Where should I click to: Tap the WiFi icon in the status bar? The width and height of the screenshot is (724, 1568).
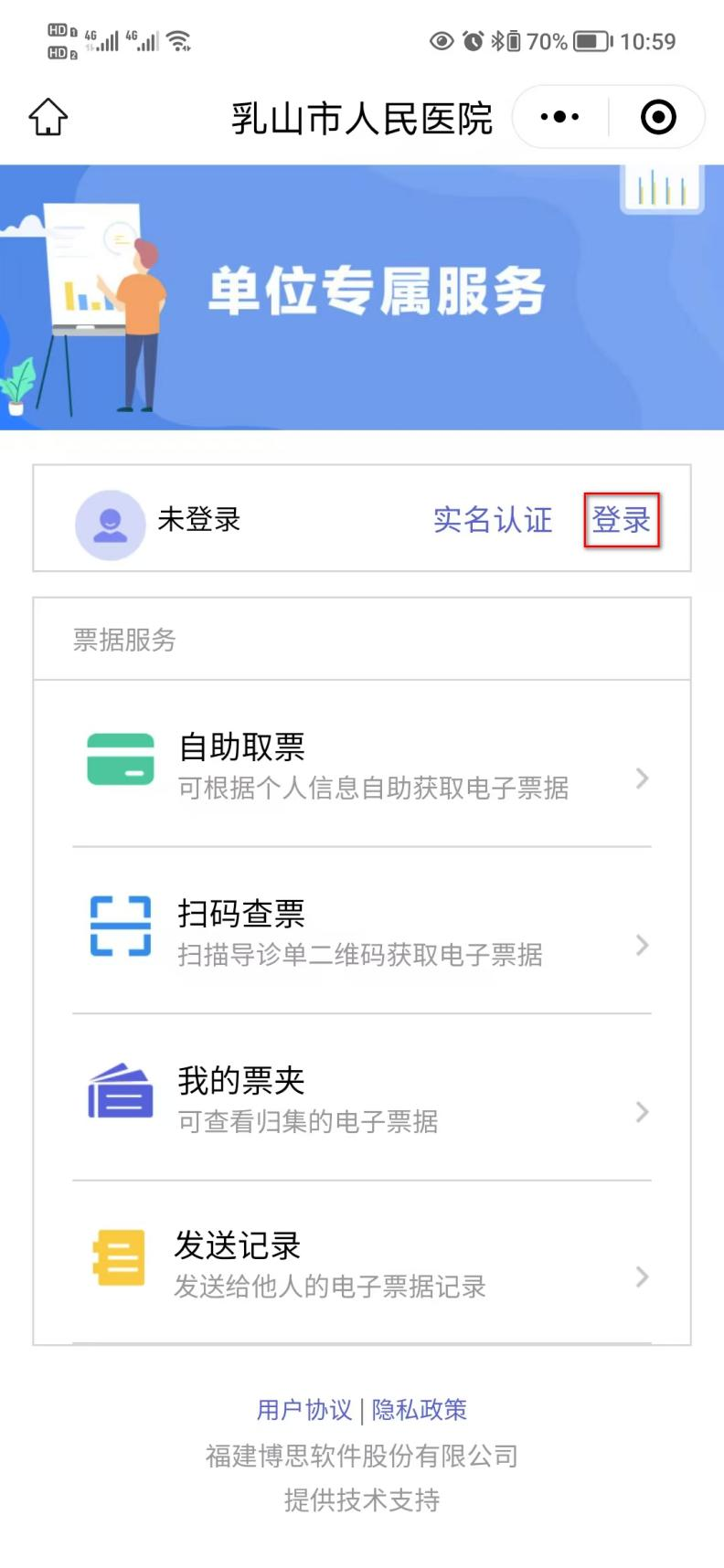pyautogui.click(x=178, y=39)
